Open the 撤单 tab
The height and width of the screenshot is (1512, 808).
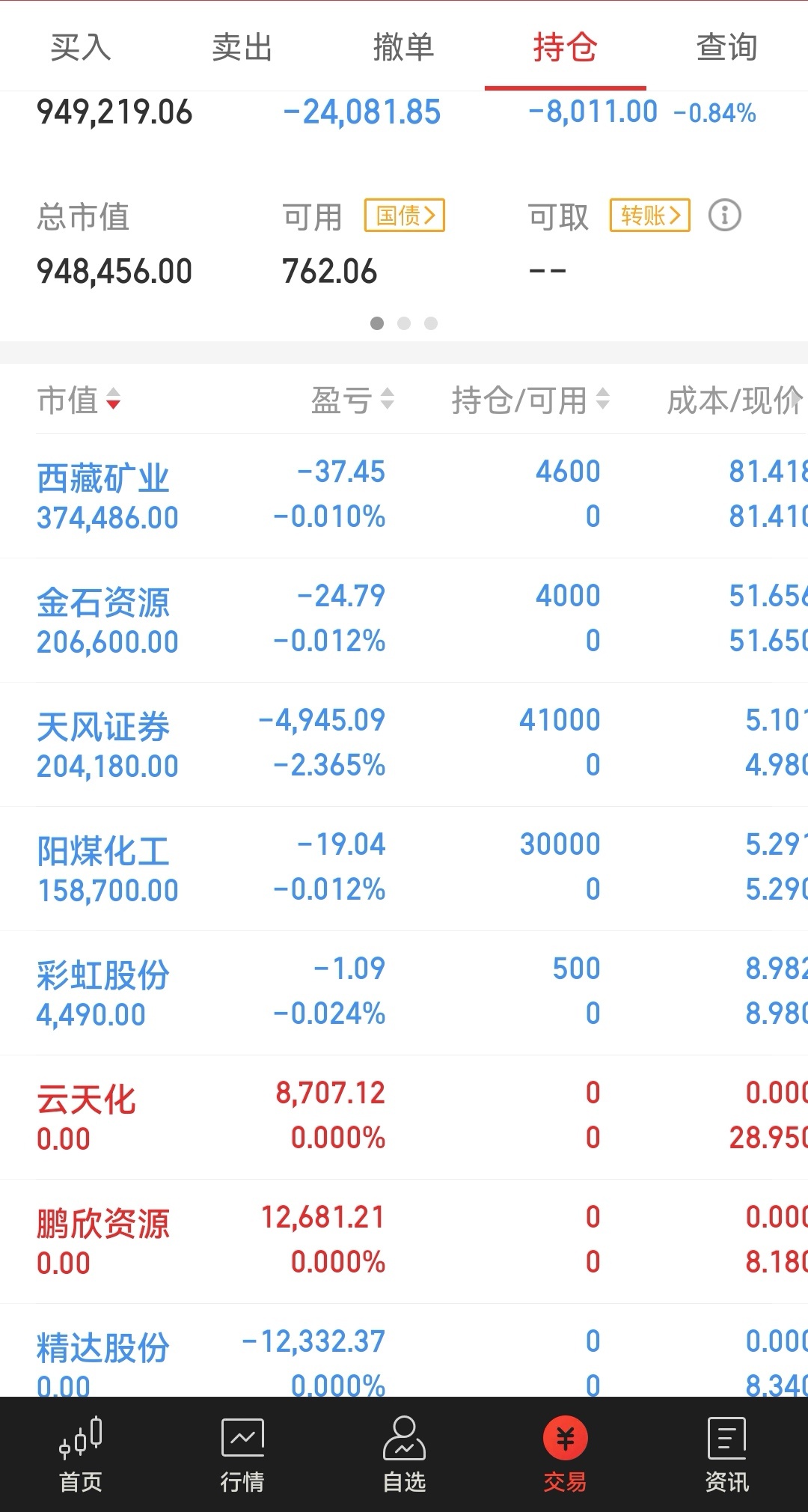coord(404,48)
